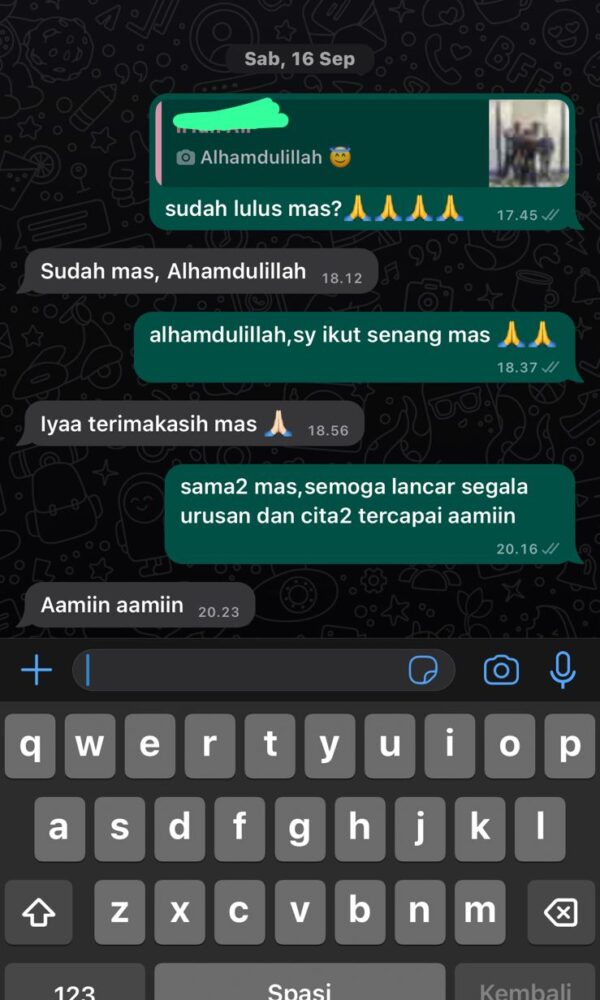Type the letter p key

tap(569, 746)
